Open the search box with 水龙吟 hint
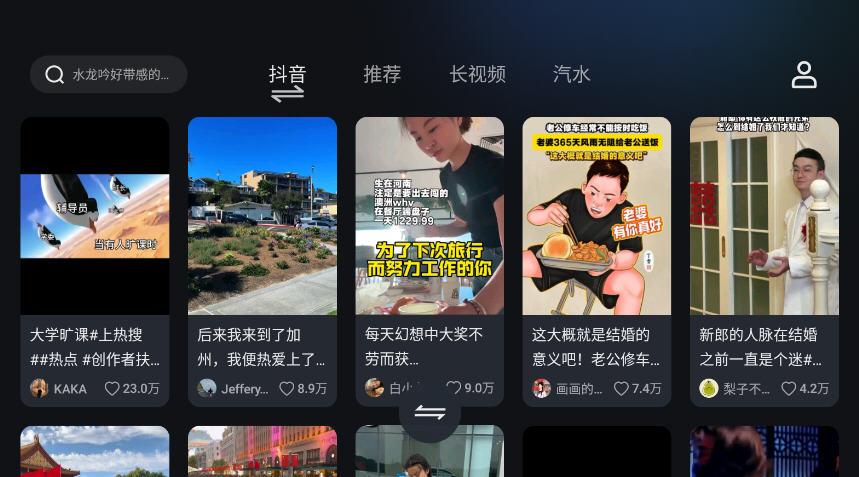Screen dimensions: 859x477 point(108,74)
